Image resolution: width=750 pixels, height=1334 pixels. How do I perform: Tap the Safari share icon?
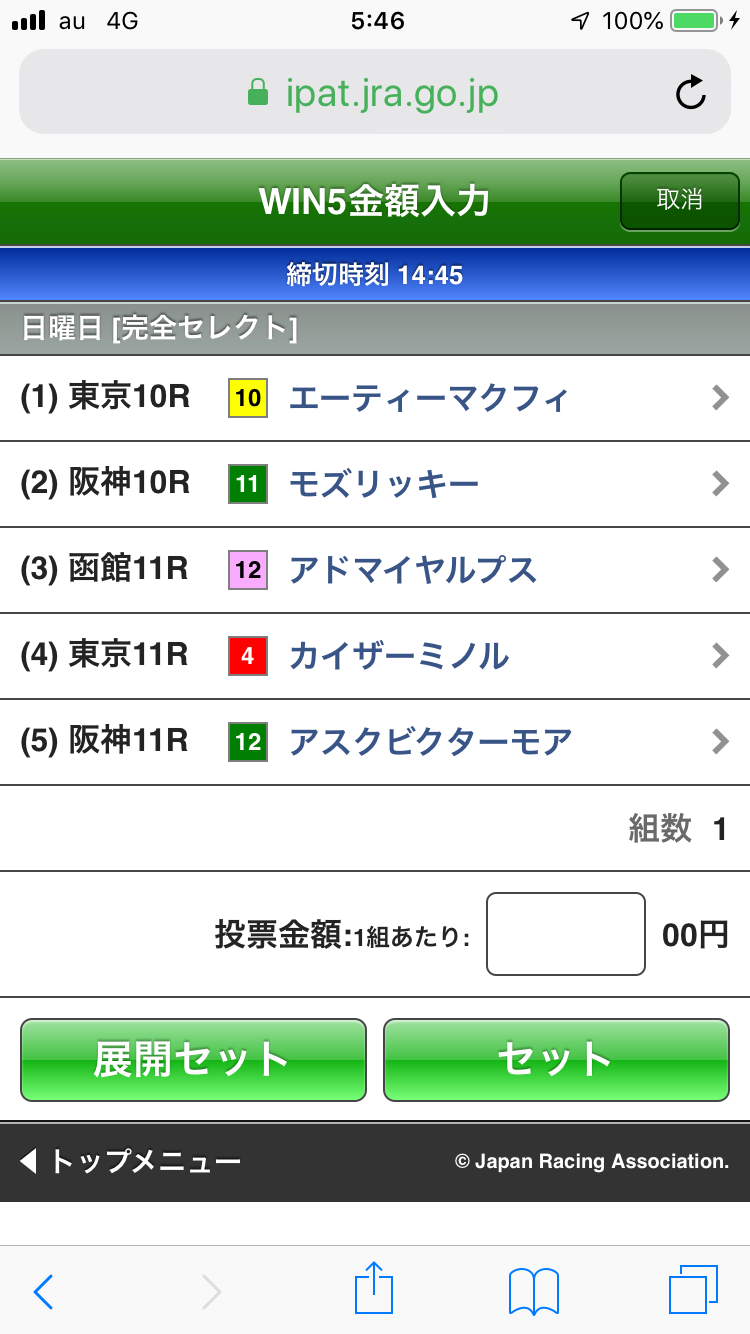(373, 1291)
